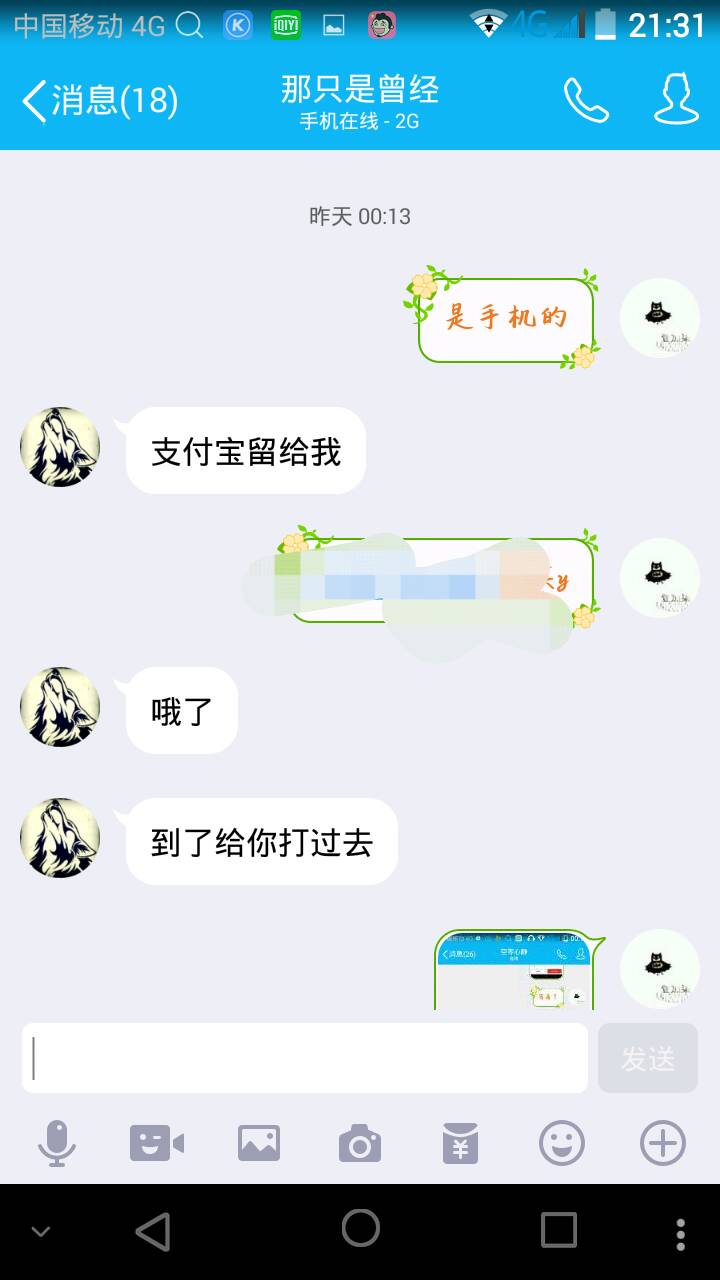720x1280 pixels.
Task: Open the camera to take a photo
Action: tap(360, 1143)
